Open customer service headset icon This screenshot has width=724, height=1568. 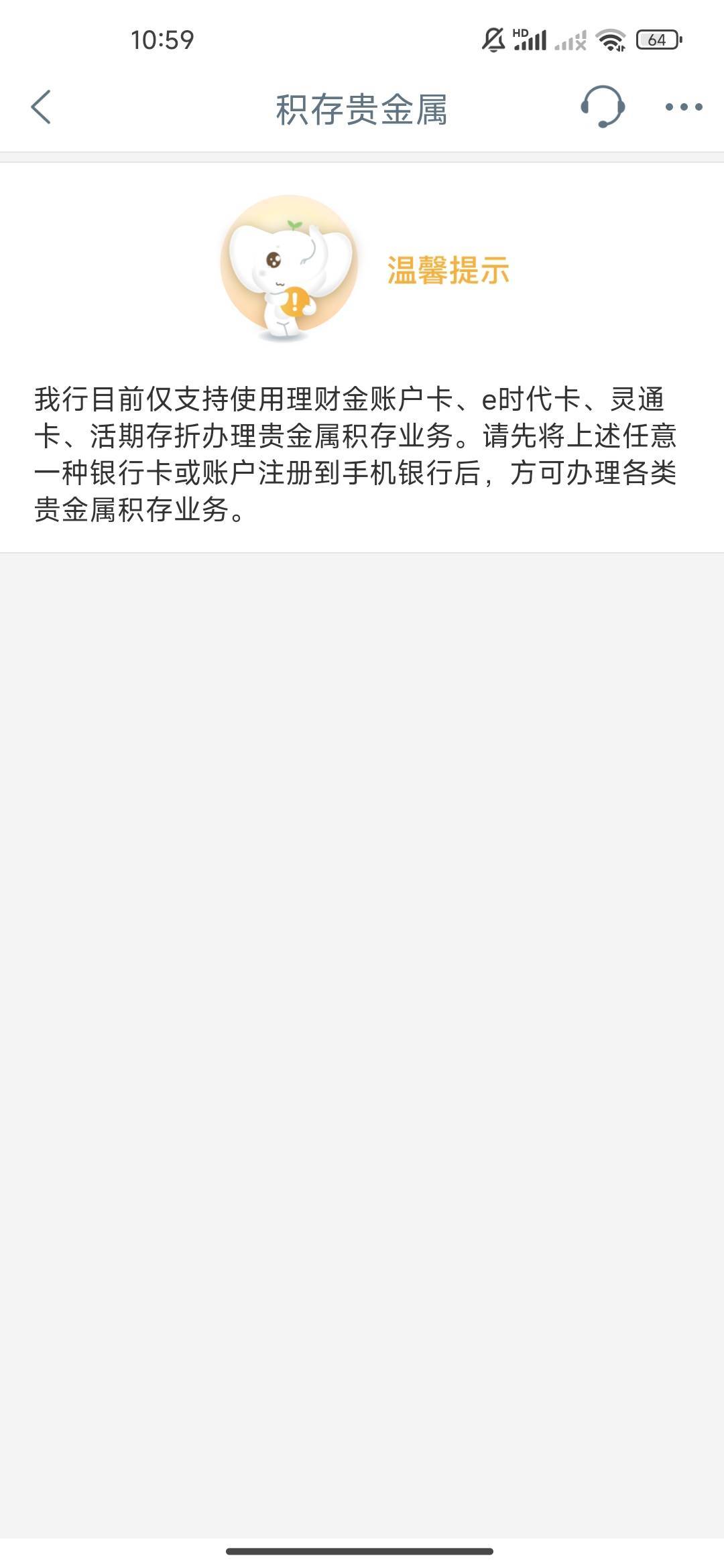coord(602,107)
